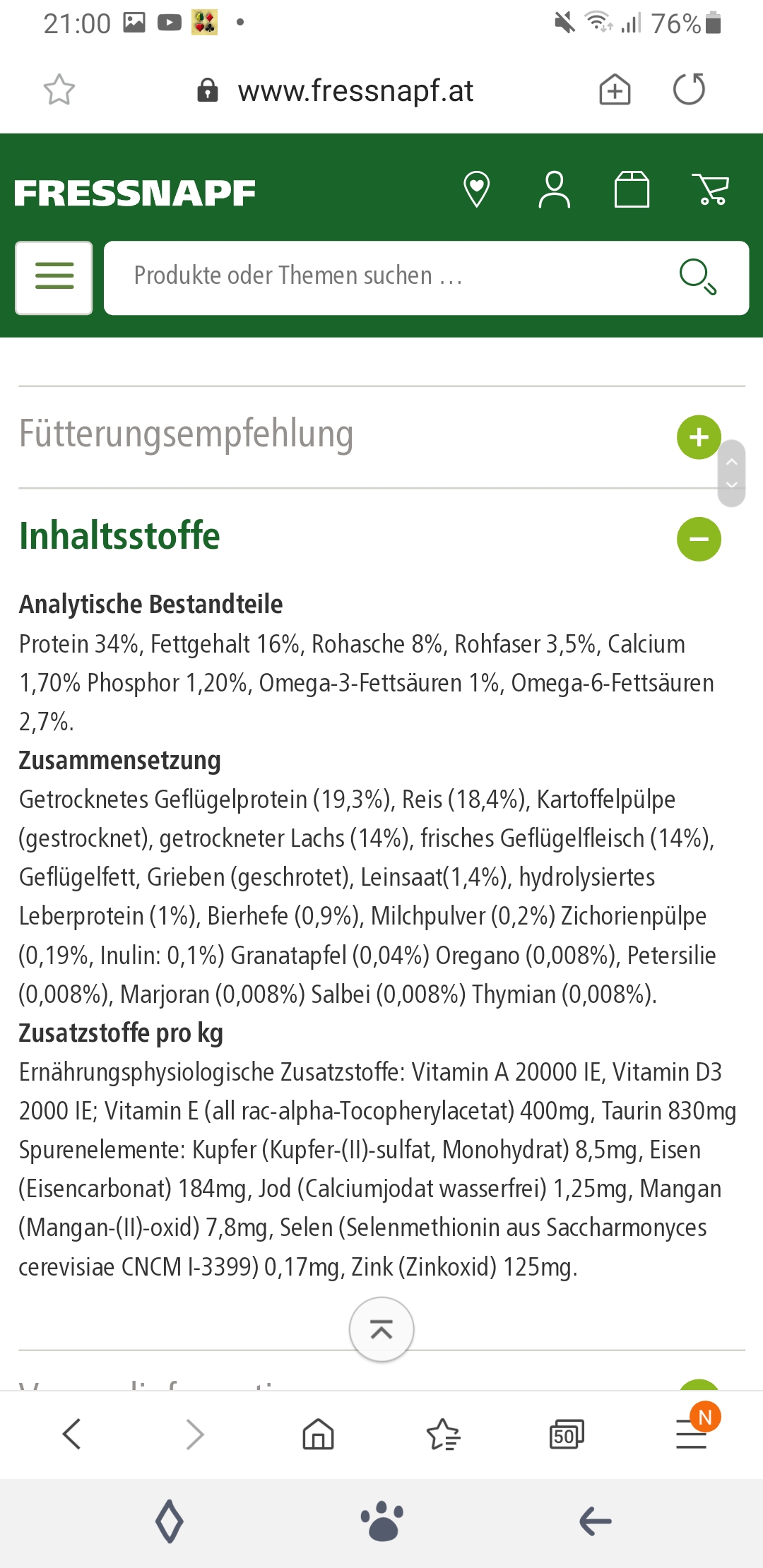The image size is (763, 1568).
Task: Open the user account icon
Action: coord(554,189)
